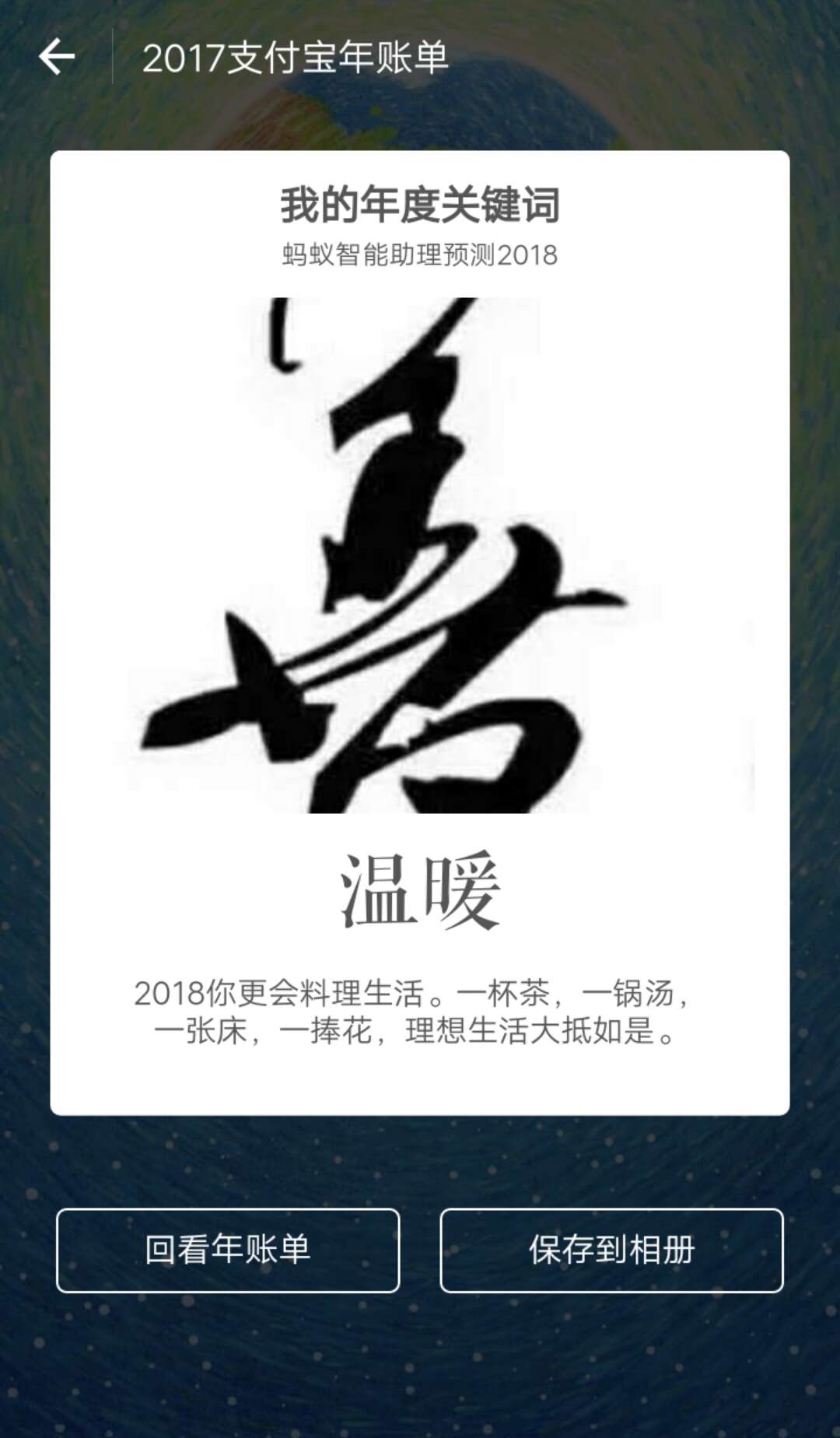Tap the 回看年账单 button
Screen dimensions: 840x1438
pyautogui.click(x=228, y=1250)
